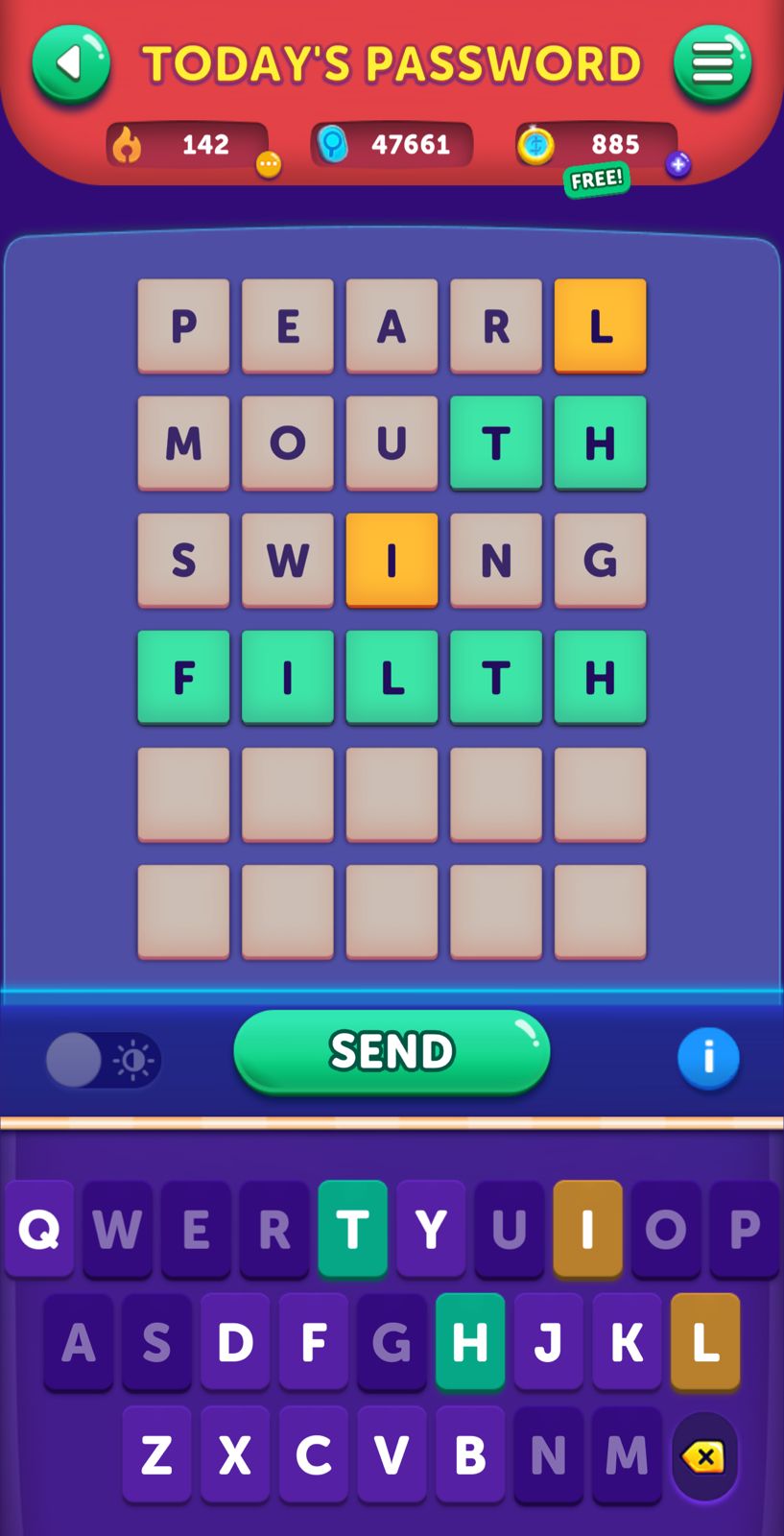Image resolution: width=784 pixels, height=1536 pixels.
Task: Type the green letter T key
Action: click(352, 1228)
